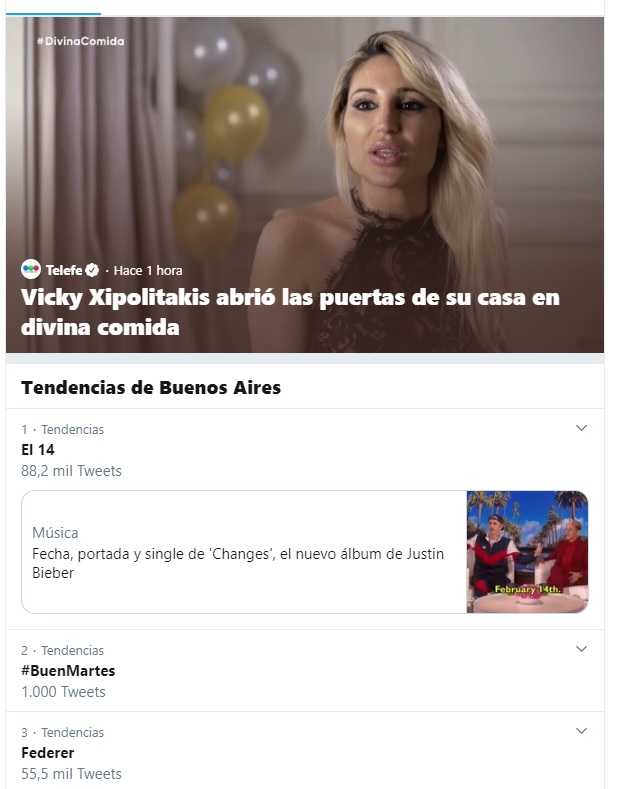621x789 pixels.
Task: Open the Federer trend
Action: 48,753
